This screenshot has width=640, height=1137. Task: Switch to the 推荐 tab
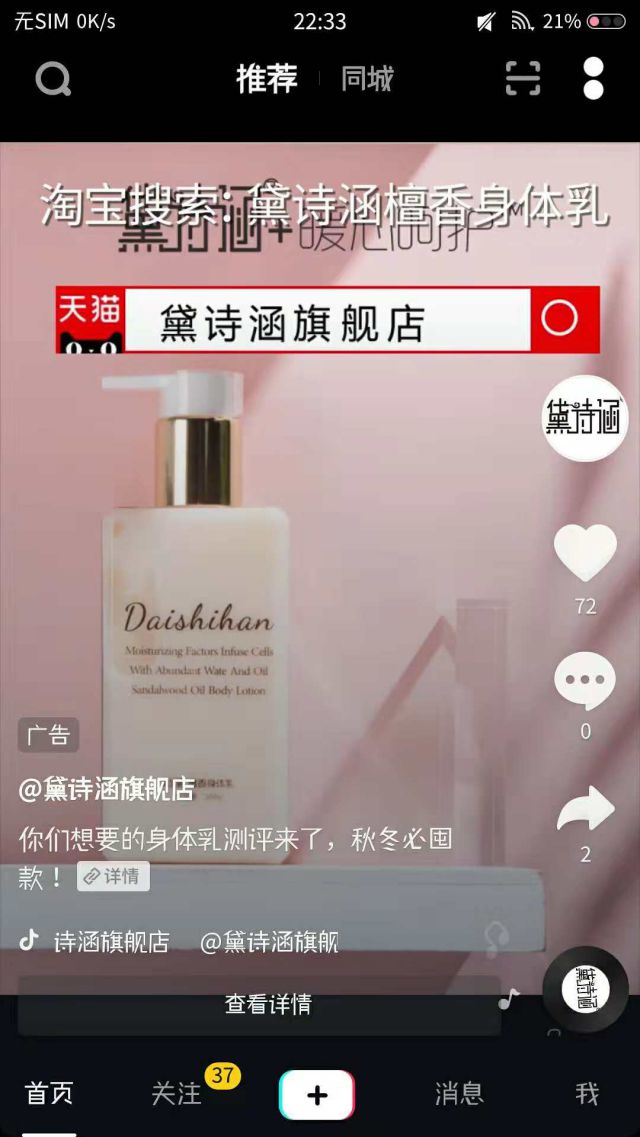pyautogui.click(x=267, y=78)
